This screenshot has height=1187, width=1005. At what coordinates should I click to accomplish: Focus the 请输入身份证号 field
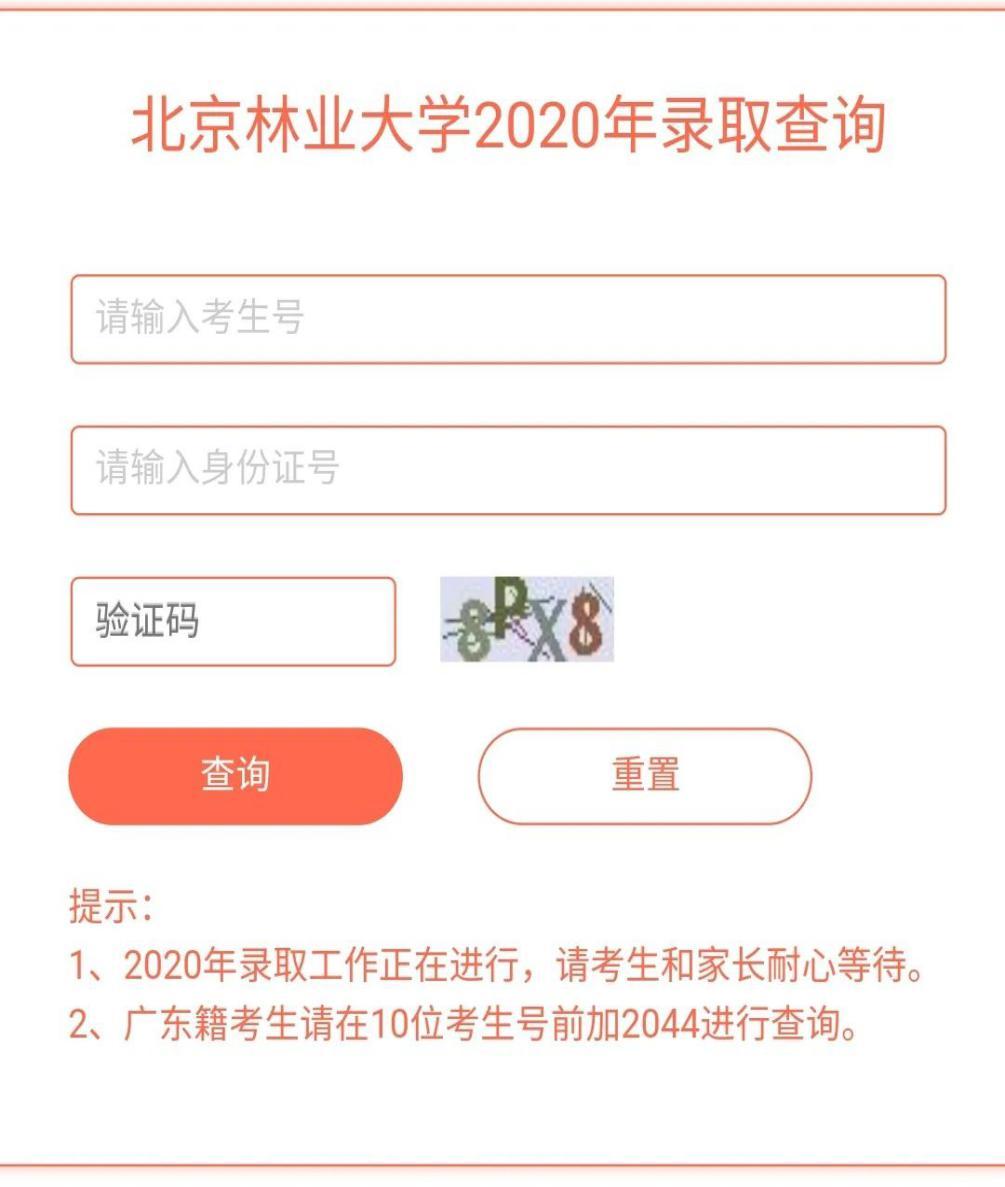click(x=508, y=470)
